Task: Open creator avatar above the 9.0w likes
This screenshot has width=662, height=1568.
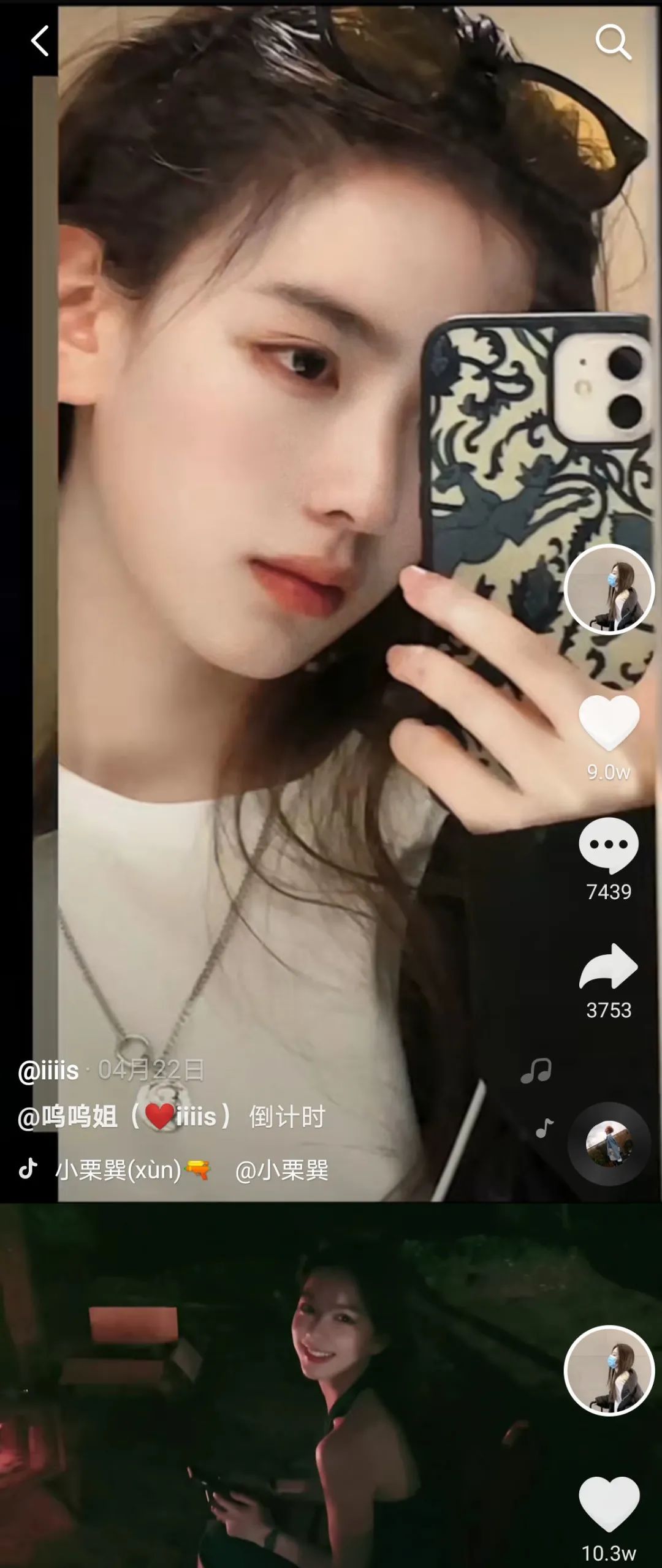Action: tap(609, 589)
